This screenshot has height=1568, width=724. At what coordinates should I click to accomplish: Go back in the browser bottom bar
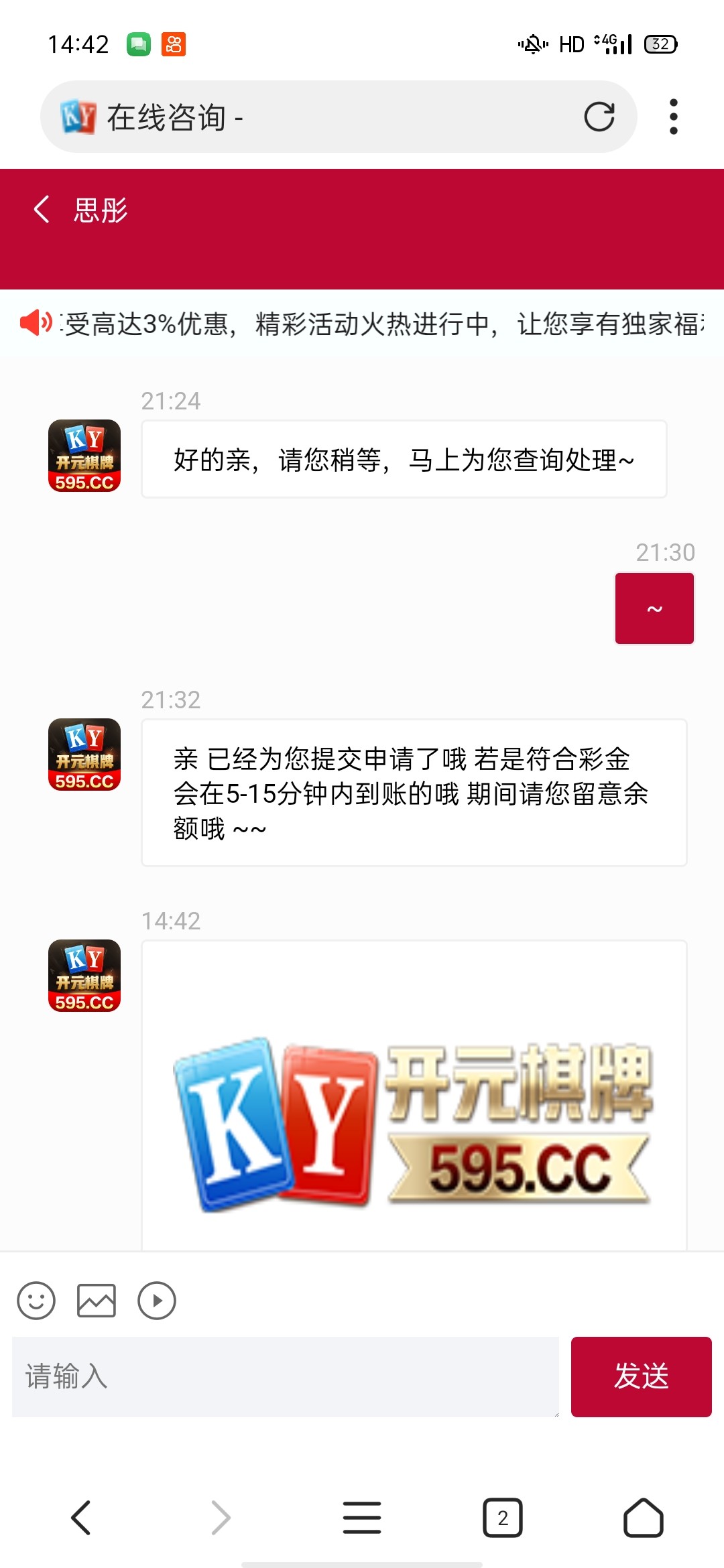pyautogui.click(x=81, y=1518)
